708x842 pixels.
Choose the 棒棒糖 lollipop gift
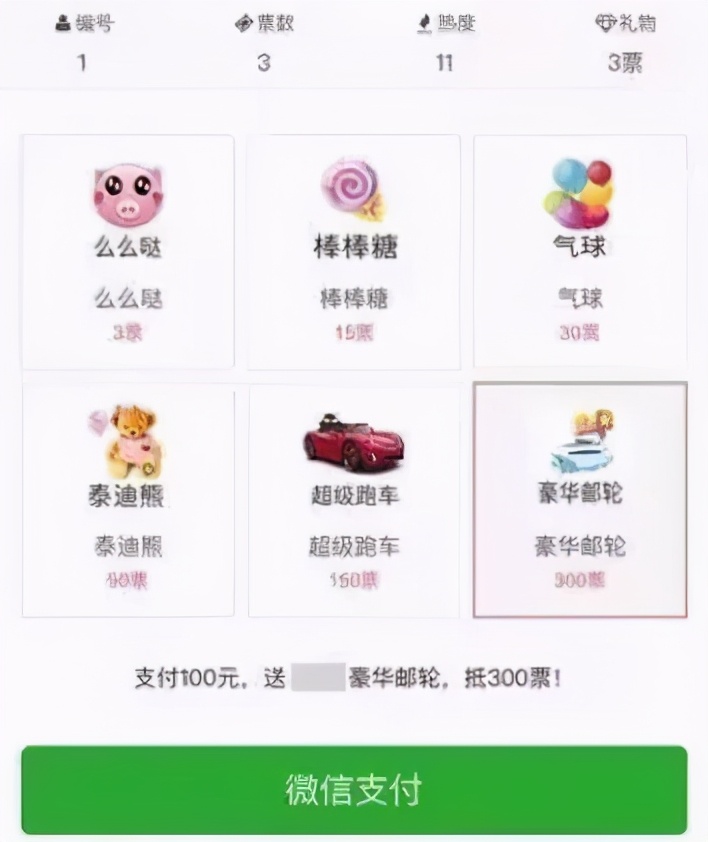[x=354, y=252]
